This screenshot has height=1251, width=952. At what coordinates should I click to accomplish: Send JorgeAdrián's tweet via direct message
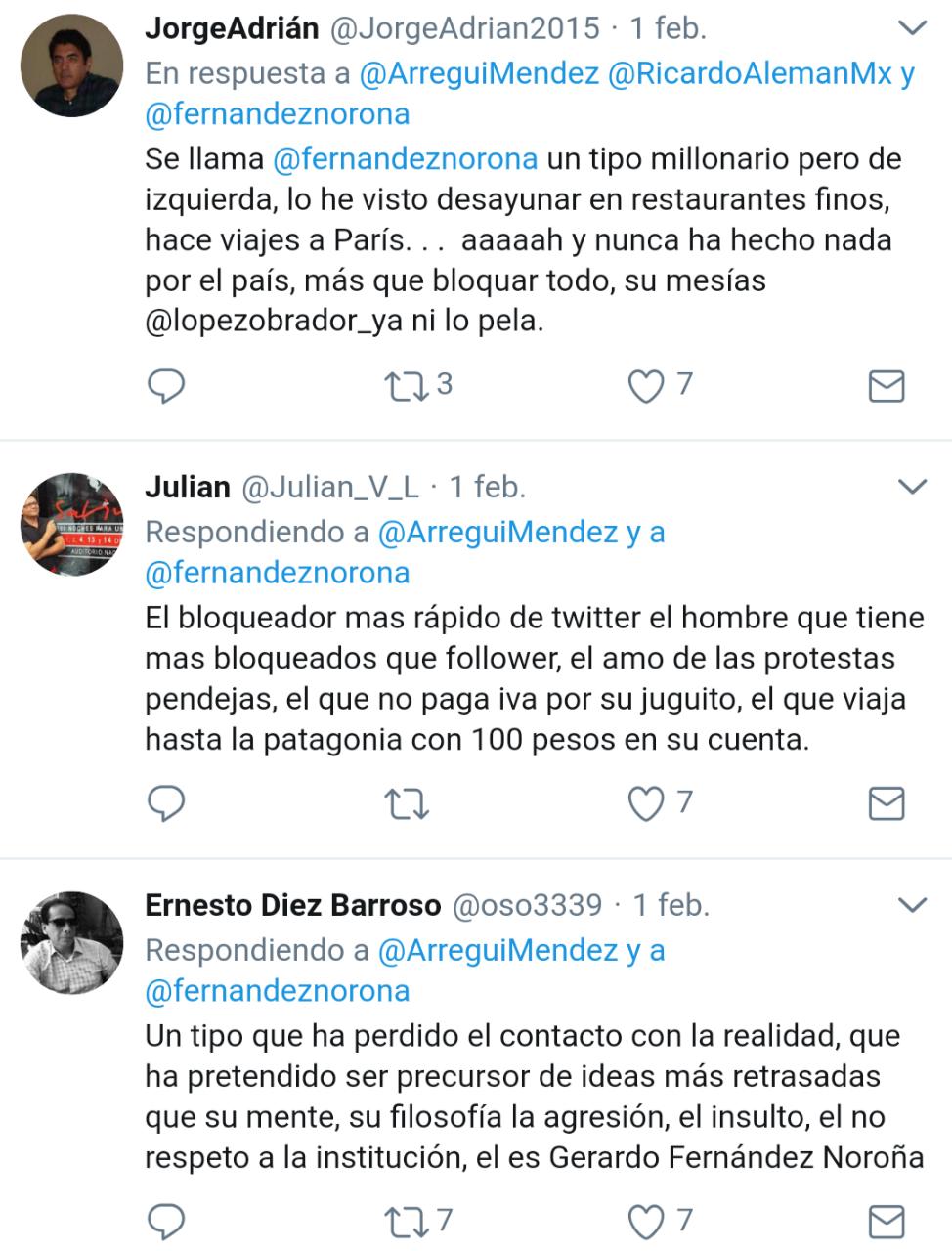pos(886,387)
